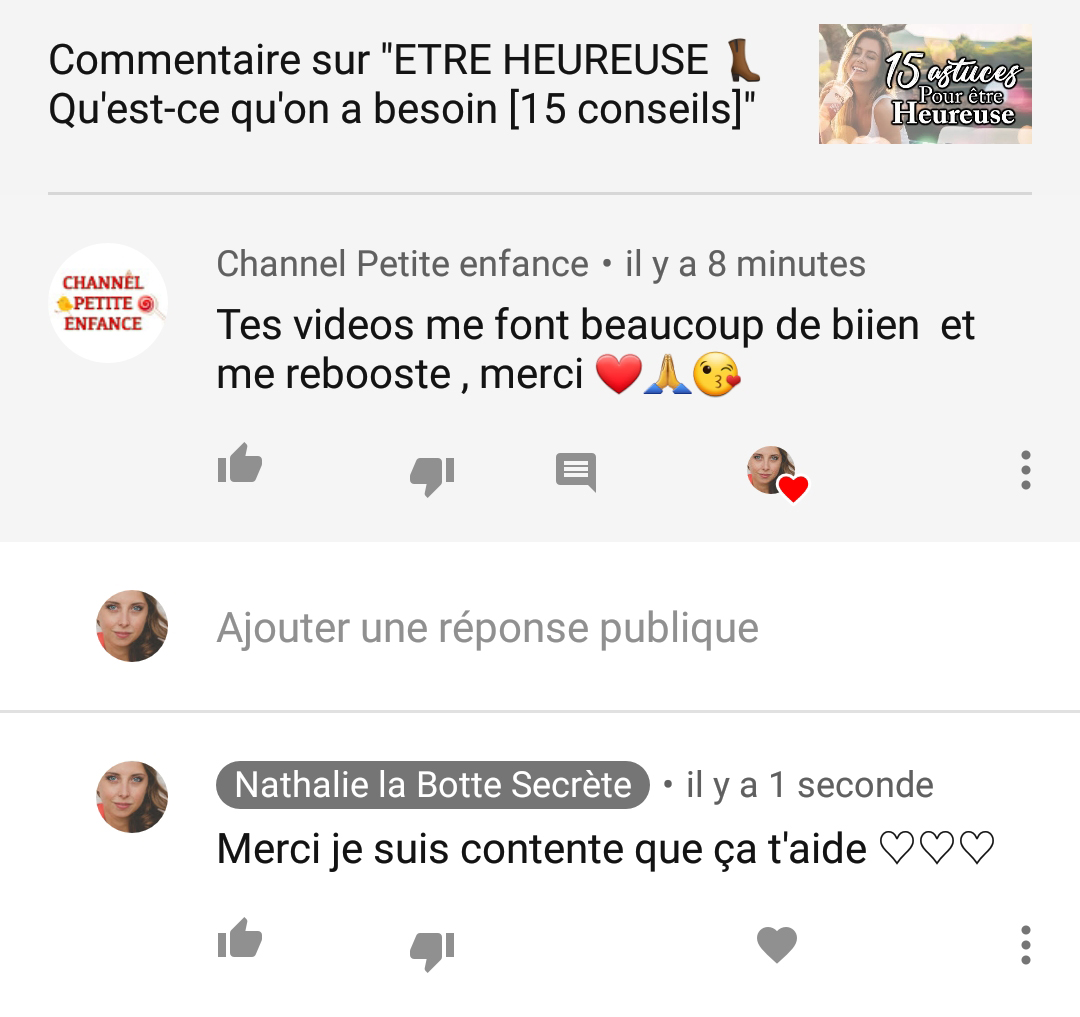Like Nathalie la Botte Secrète's reply
Viewport: 1080px width, 1017px height.
tap(240, 940)
